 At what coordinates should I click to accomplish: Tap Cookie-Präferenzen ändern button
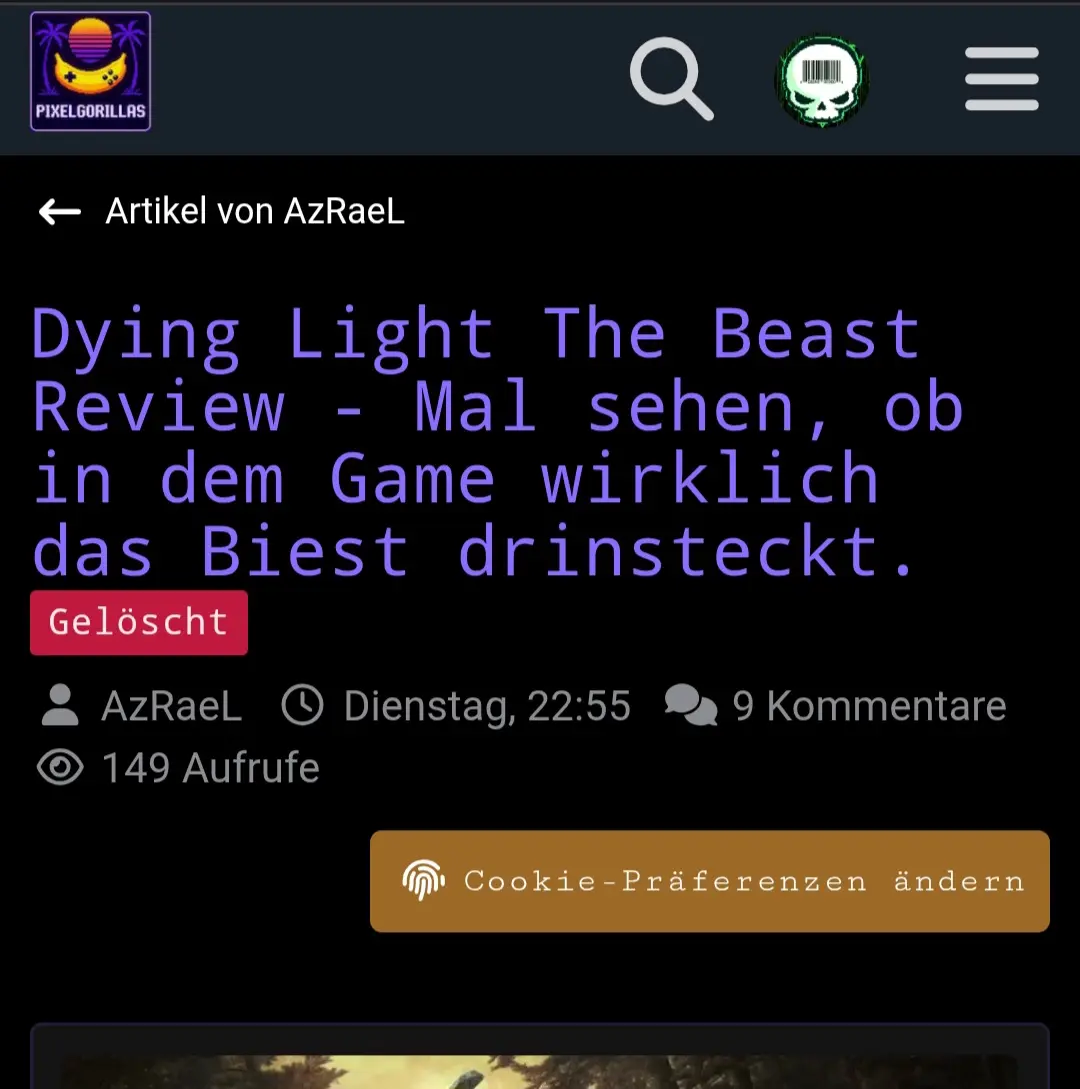[x=710, y=881]
